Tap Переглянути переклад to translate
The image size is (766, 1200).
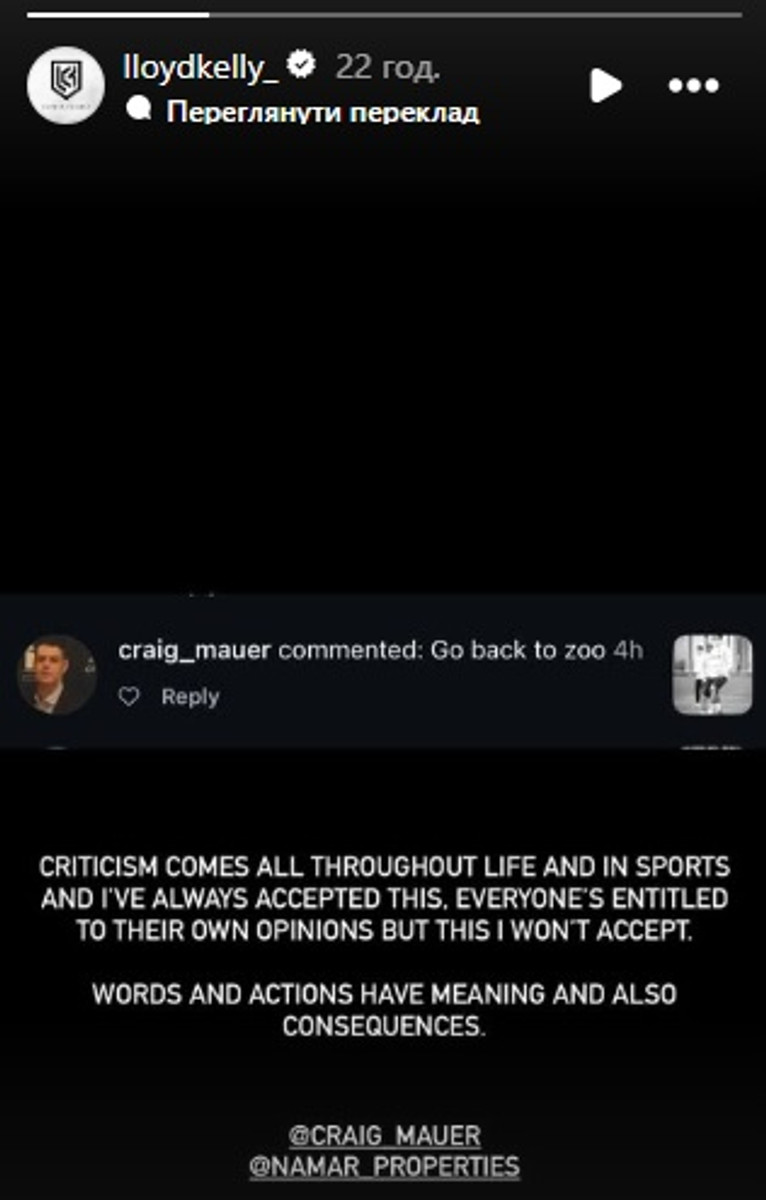(x=322, y=111)
